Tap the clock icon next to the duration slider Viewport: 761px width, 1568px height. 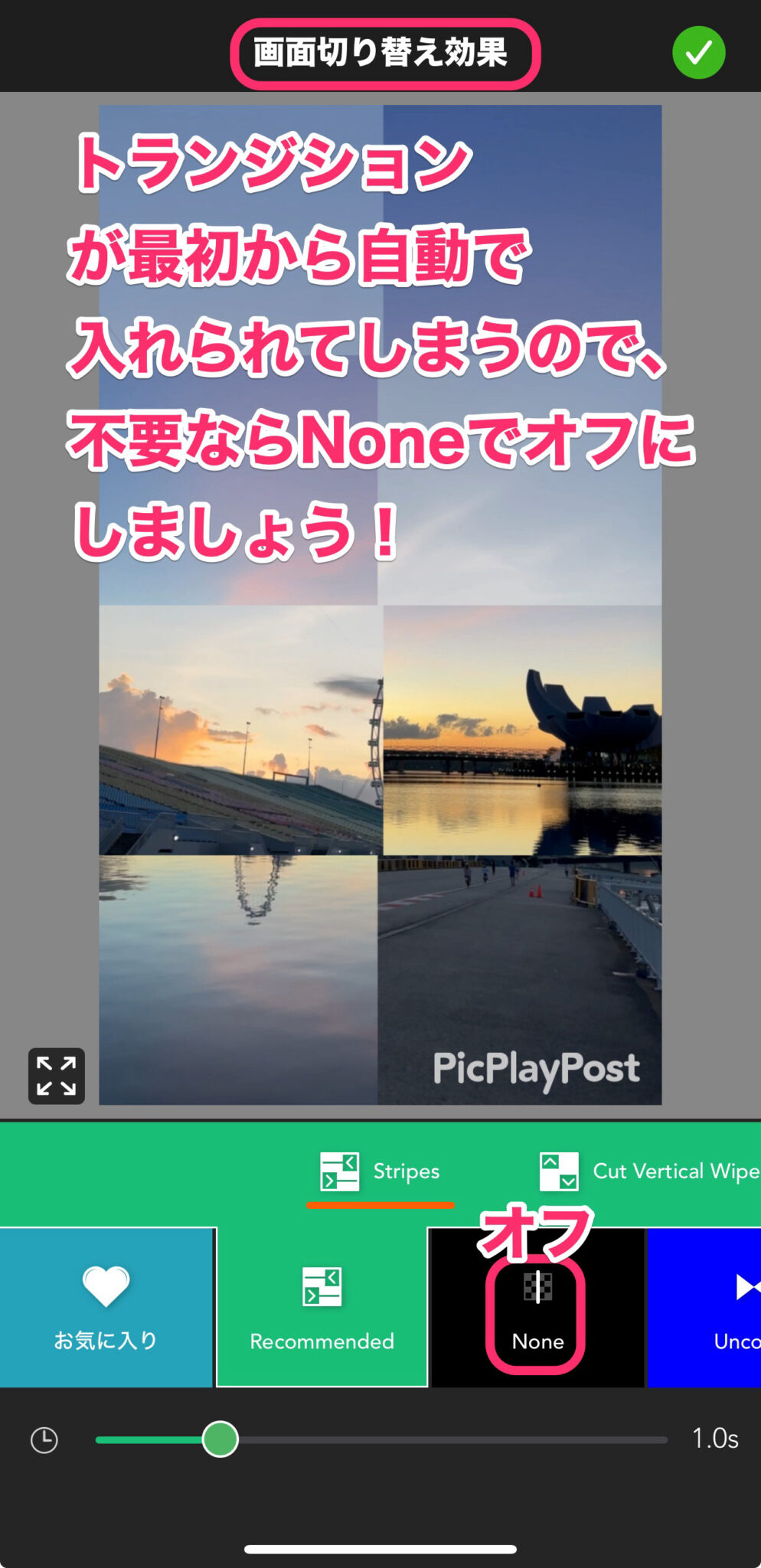pos(44,1439)
